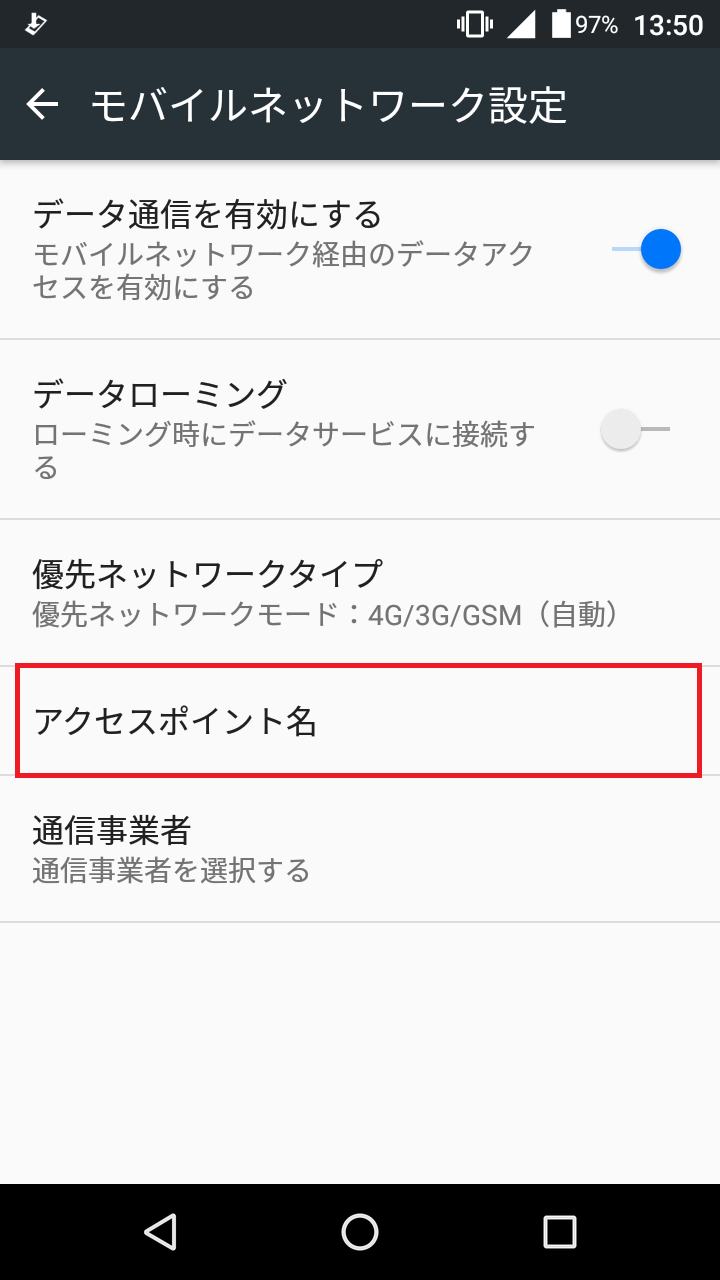
Task: Tap the system home button
Action: click(x=360, y=1232)
